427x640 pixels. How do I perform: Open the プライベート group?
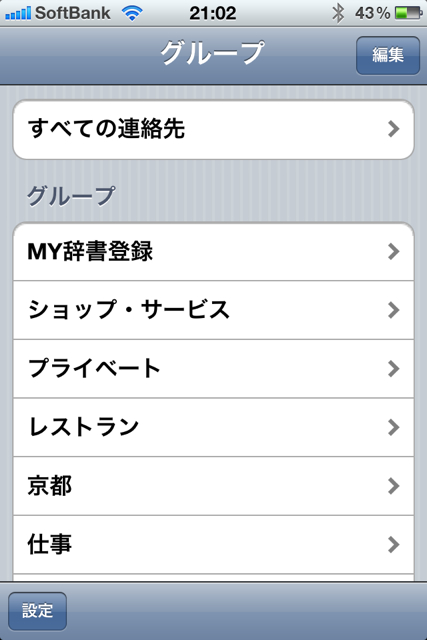coord(214,369)
